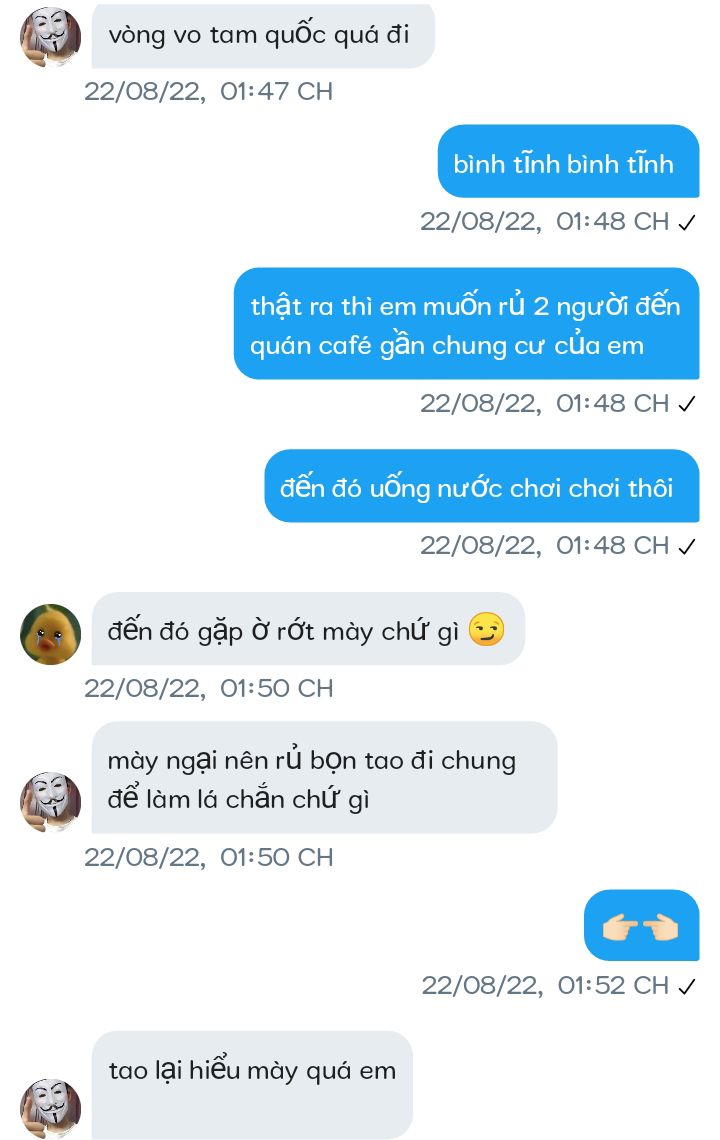View profile from avatar beside "tao lại hiểu mày"
The width and height of the screenshot is (720, 1140).
[50, 1107]
